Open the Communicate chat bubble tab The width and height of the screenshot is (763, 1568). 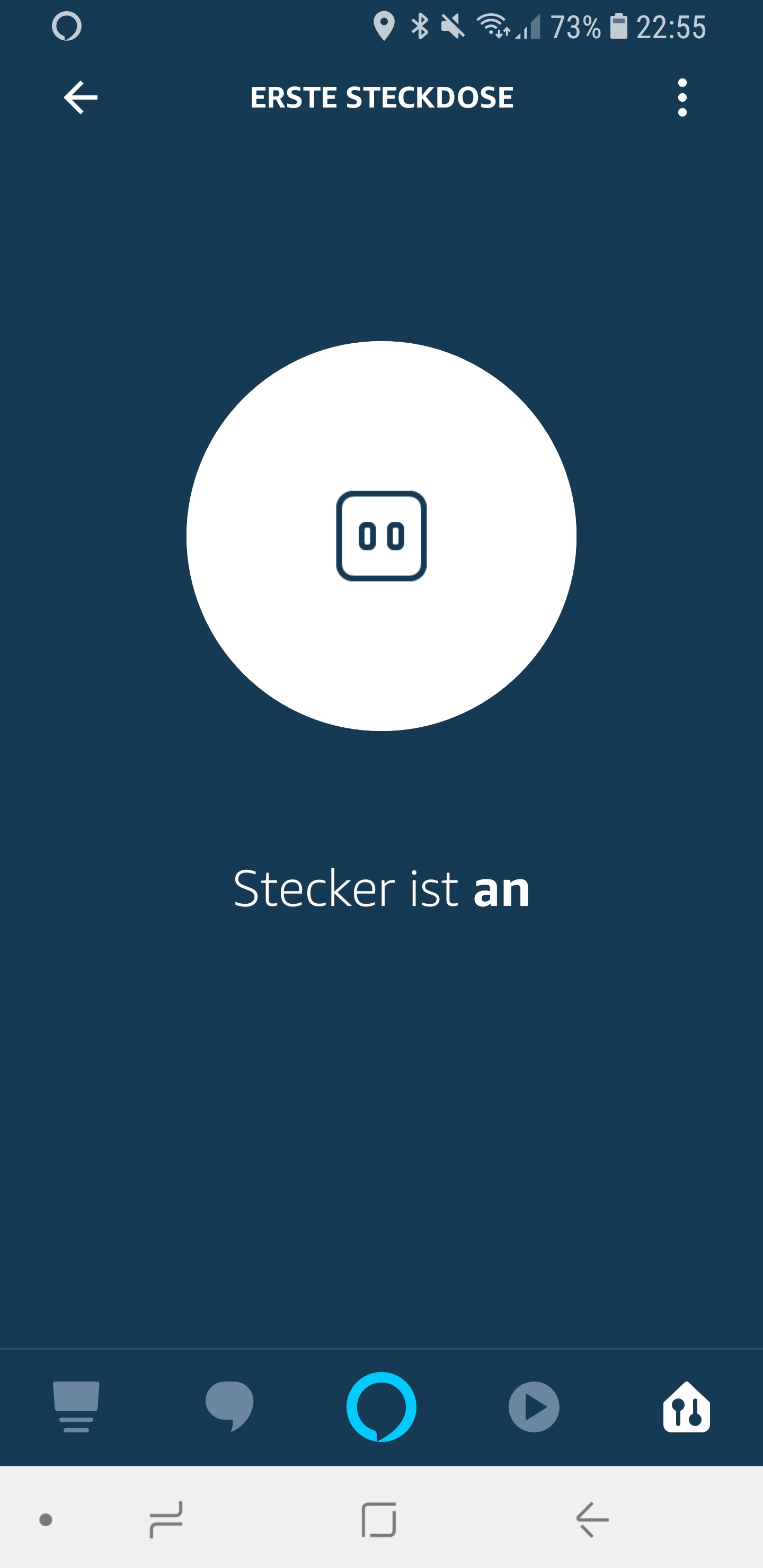click(x=229, y=1406)
